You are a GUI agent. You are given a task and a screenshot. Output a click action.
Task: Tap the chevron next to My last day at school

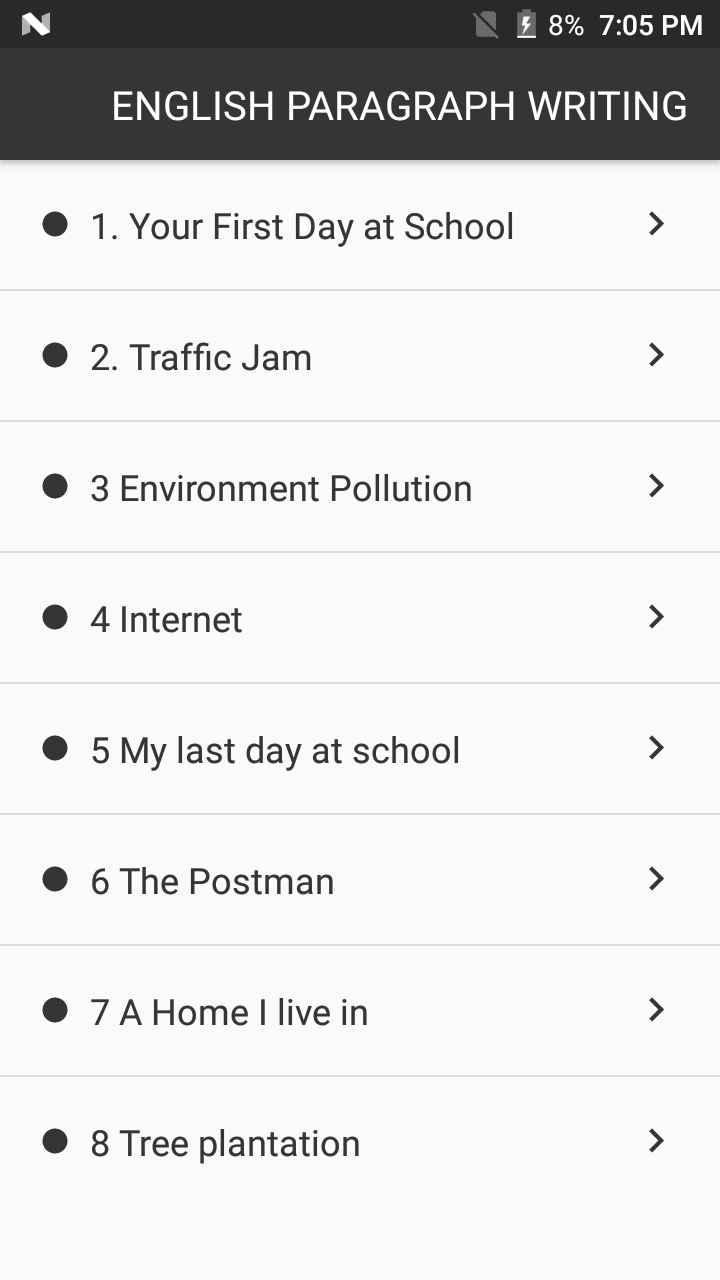656,748
